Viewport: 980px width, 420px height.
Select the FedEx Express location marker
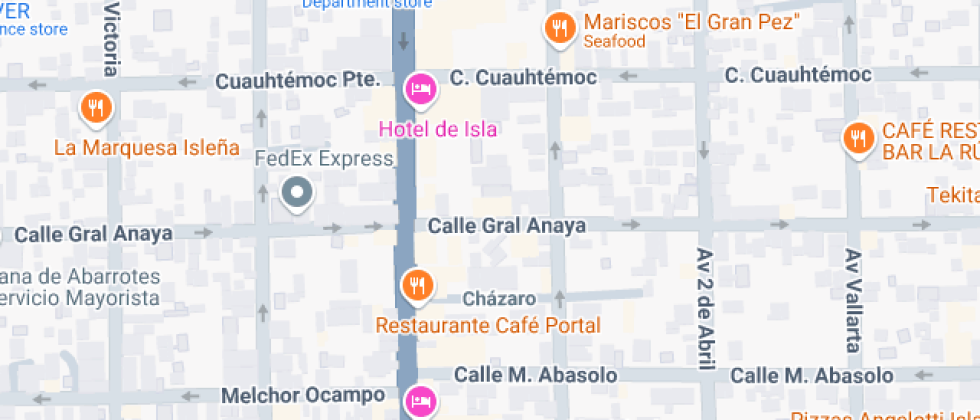[x=297, y=193]
